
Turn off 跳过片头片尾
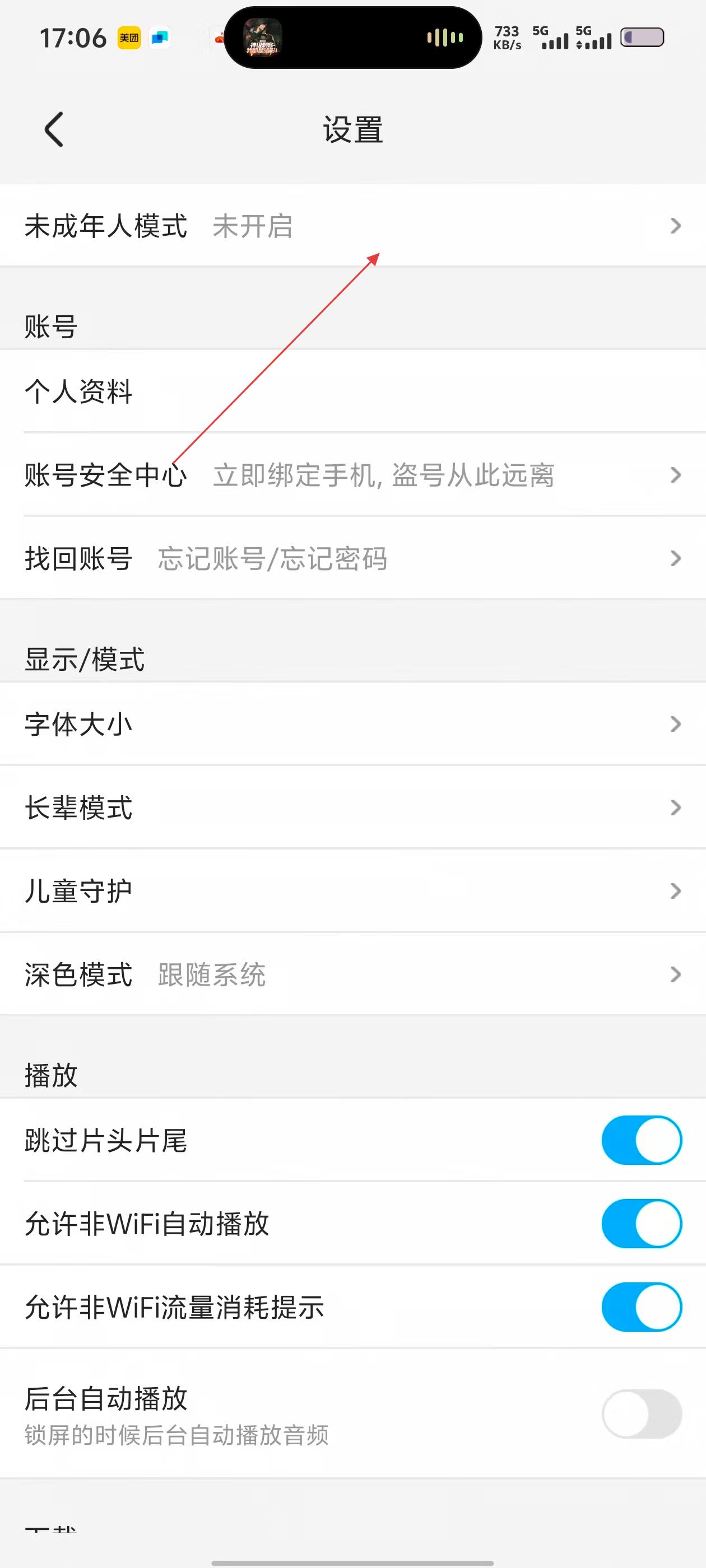pos(642,1140)
